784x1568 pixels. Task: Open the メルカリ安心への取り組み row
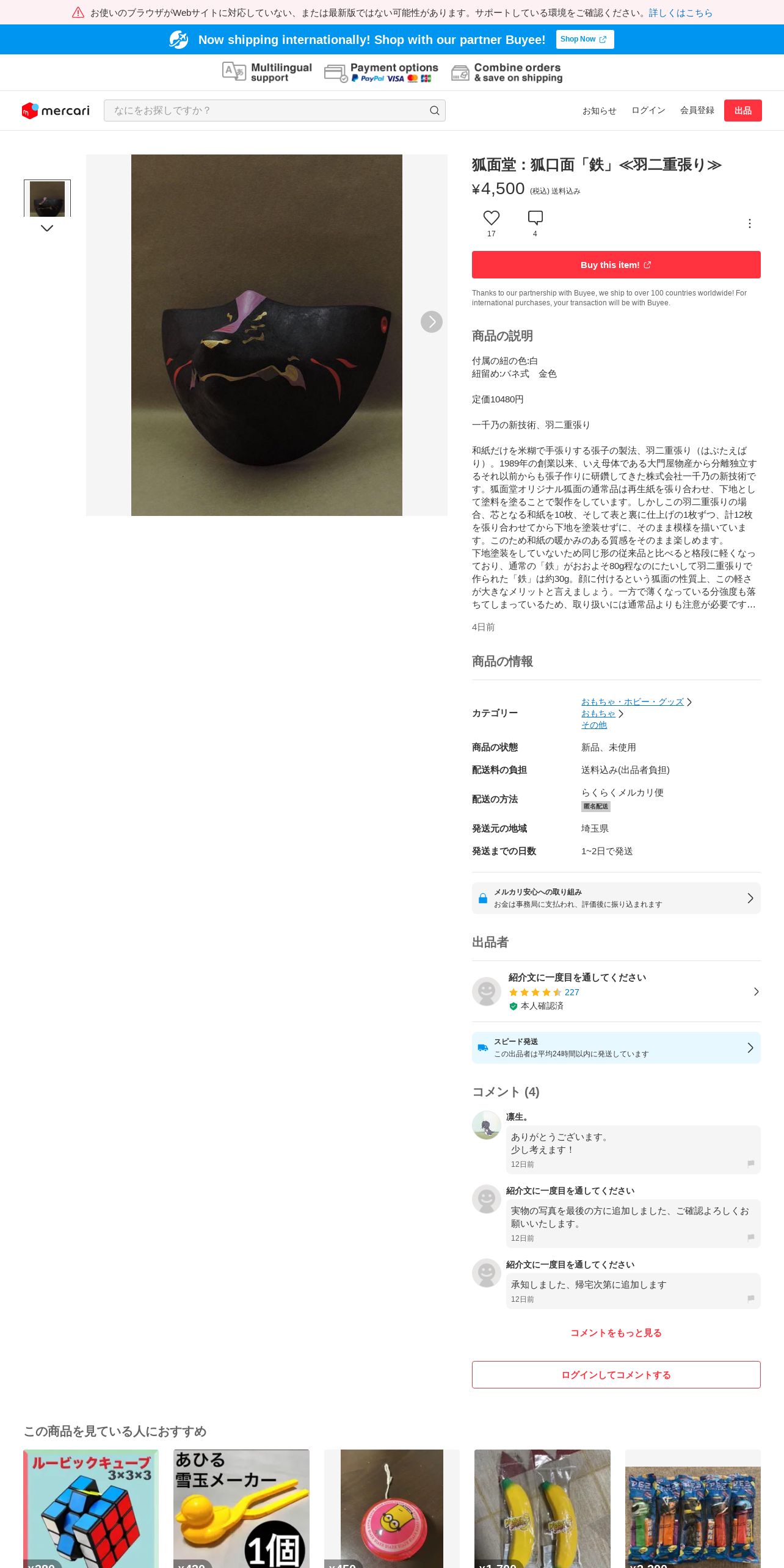click(x=615, y=898)
